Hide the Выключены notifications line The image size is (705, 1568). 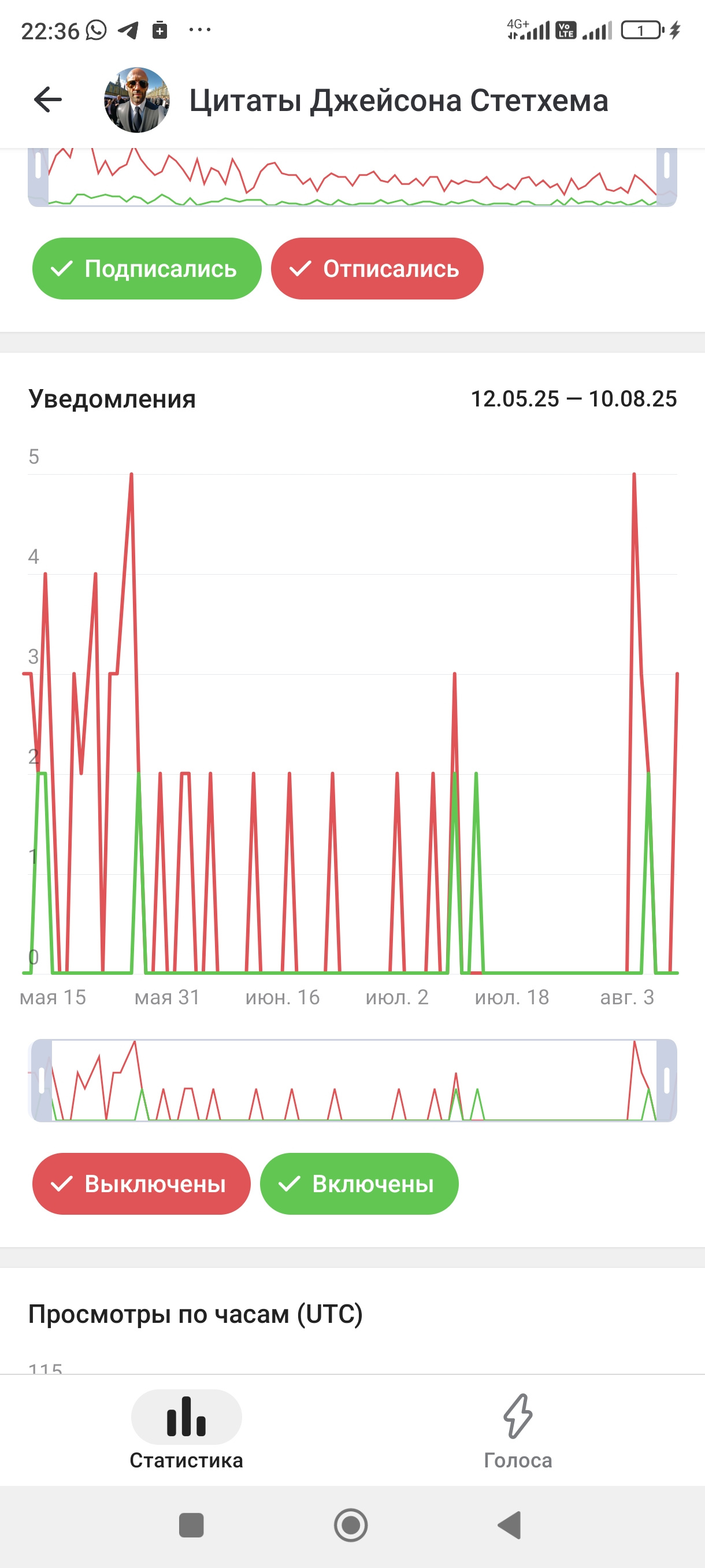click(141, 1184)
